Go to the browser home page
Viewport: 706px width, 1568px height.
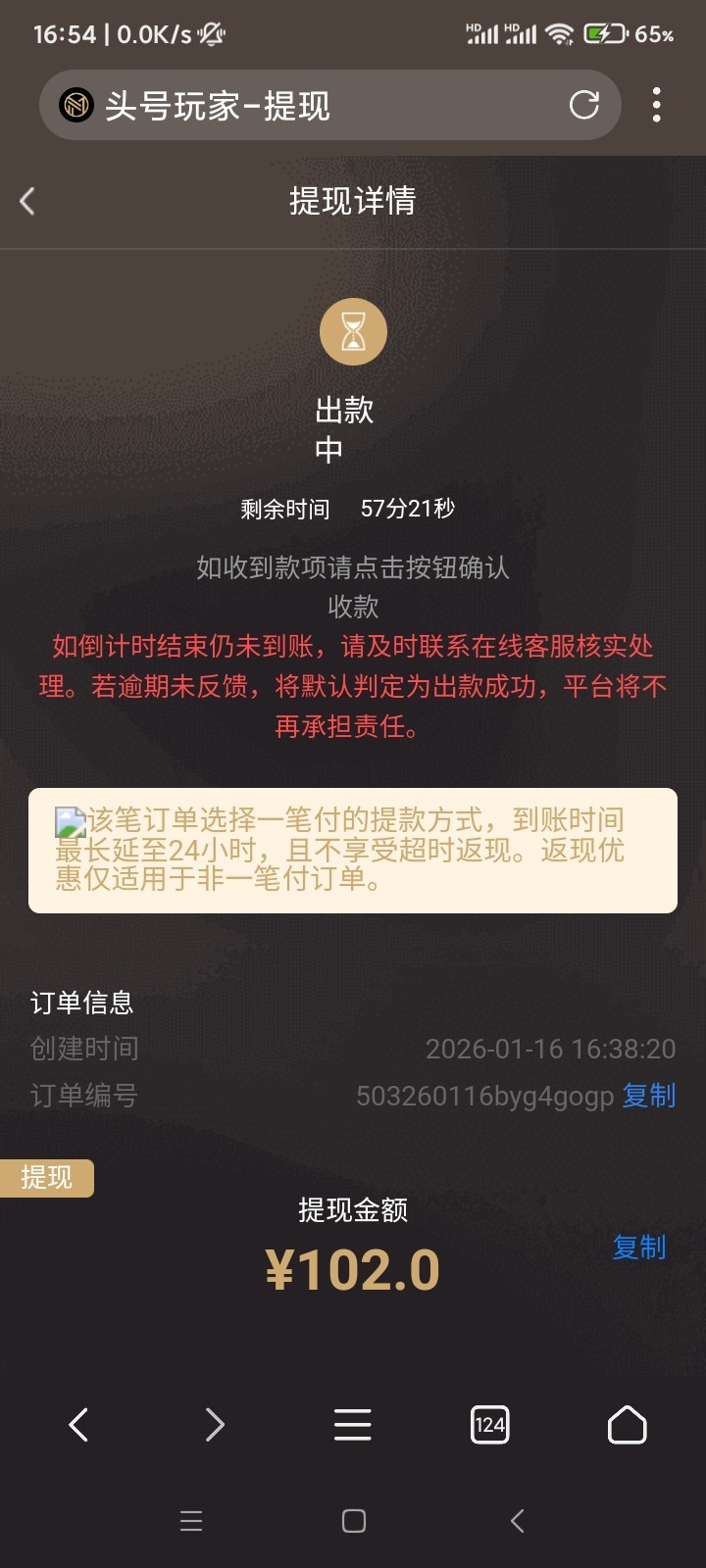(x=627, y=1425)
